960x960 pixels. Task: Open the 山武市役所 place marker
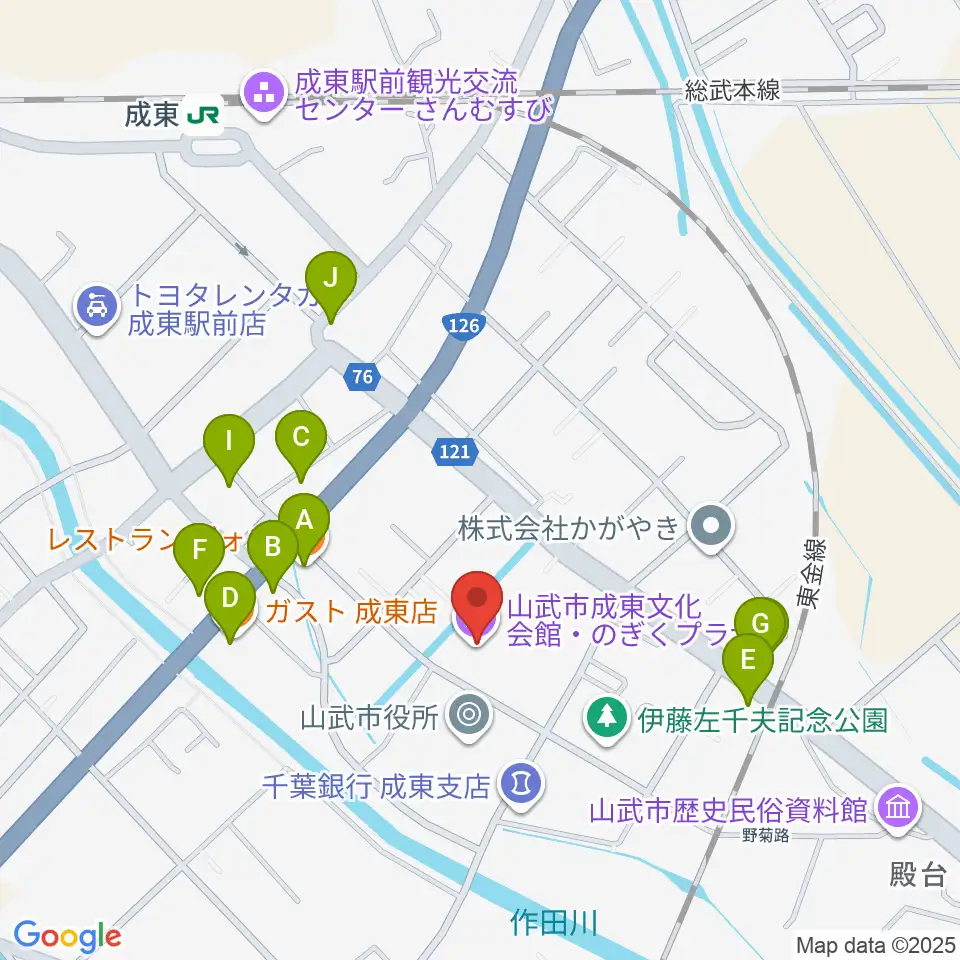pos(470,716)
